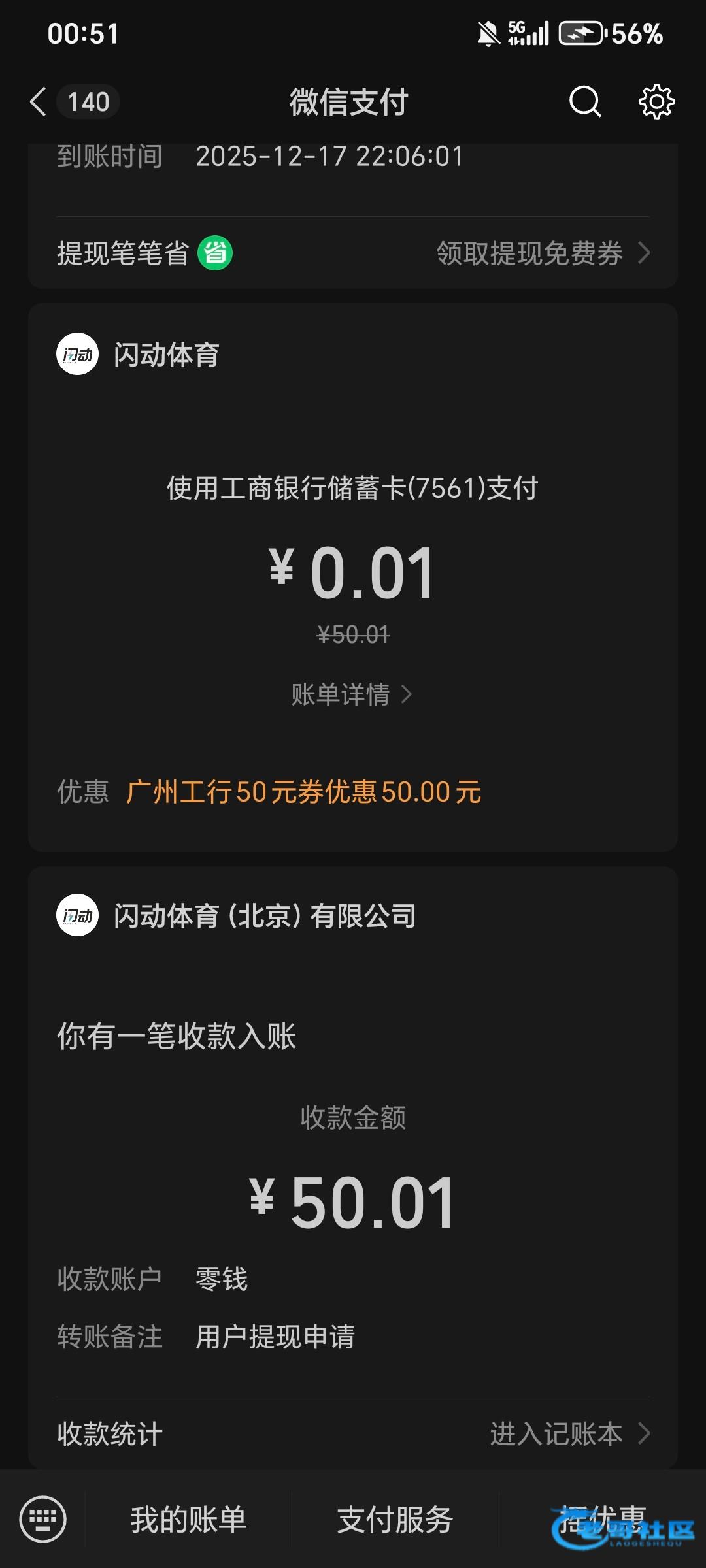Open the settings gear icon
The width and height of the screenshot is (706, 1568).
[656, 102]
